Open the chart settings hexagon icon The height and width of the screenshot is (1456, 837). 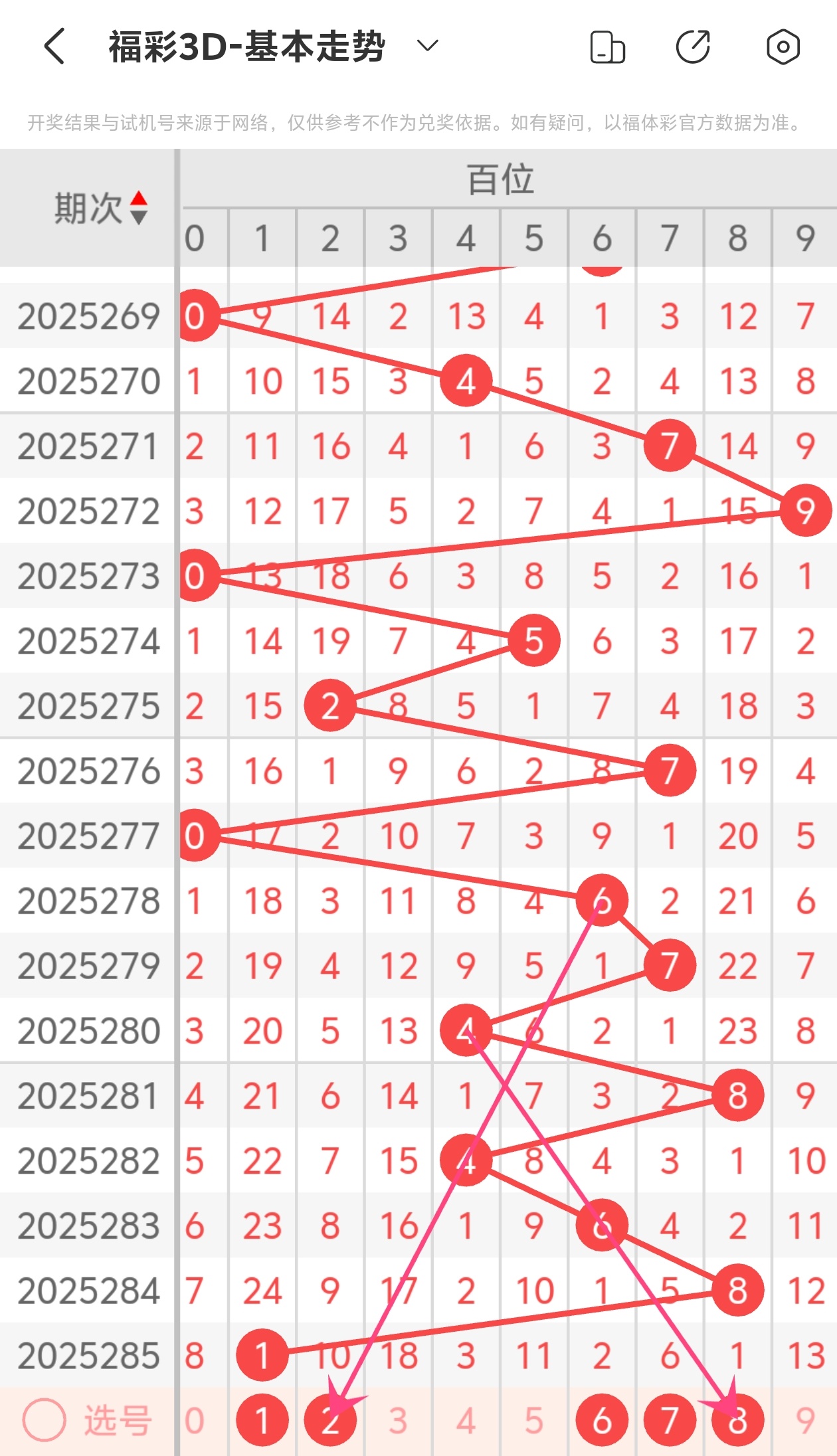pos(783,47)
